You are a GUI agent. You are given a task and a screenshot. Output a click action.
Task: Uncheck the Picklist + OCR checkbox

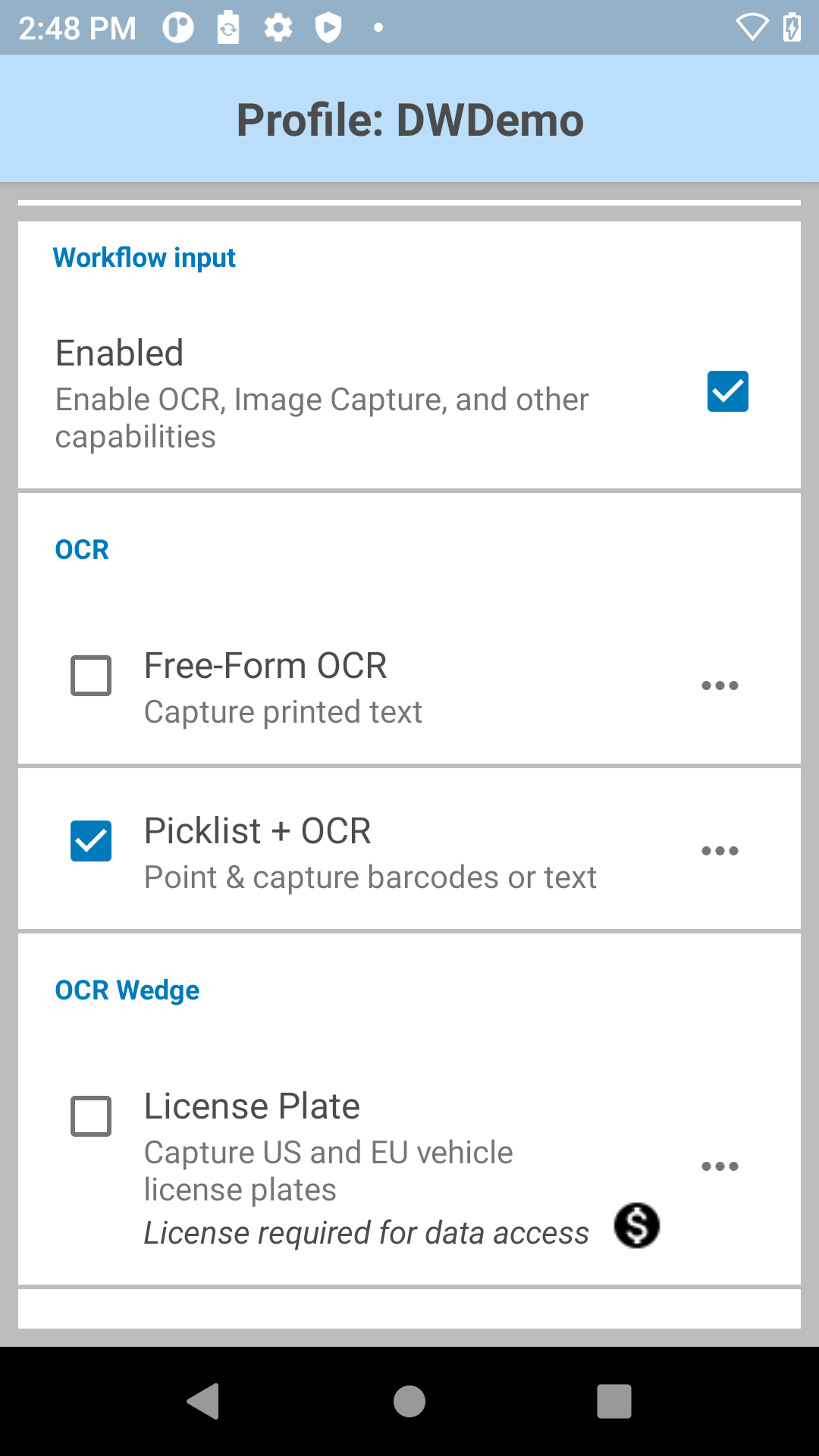click(x=91, y=841)
